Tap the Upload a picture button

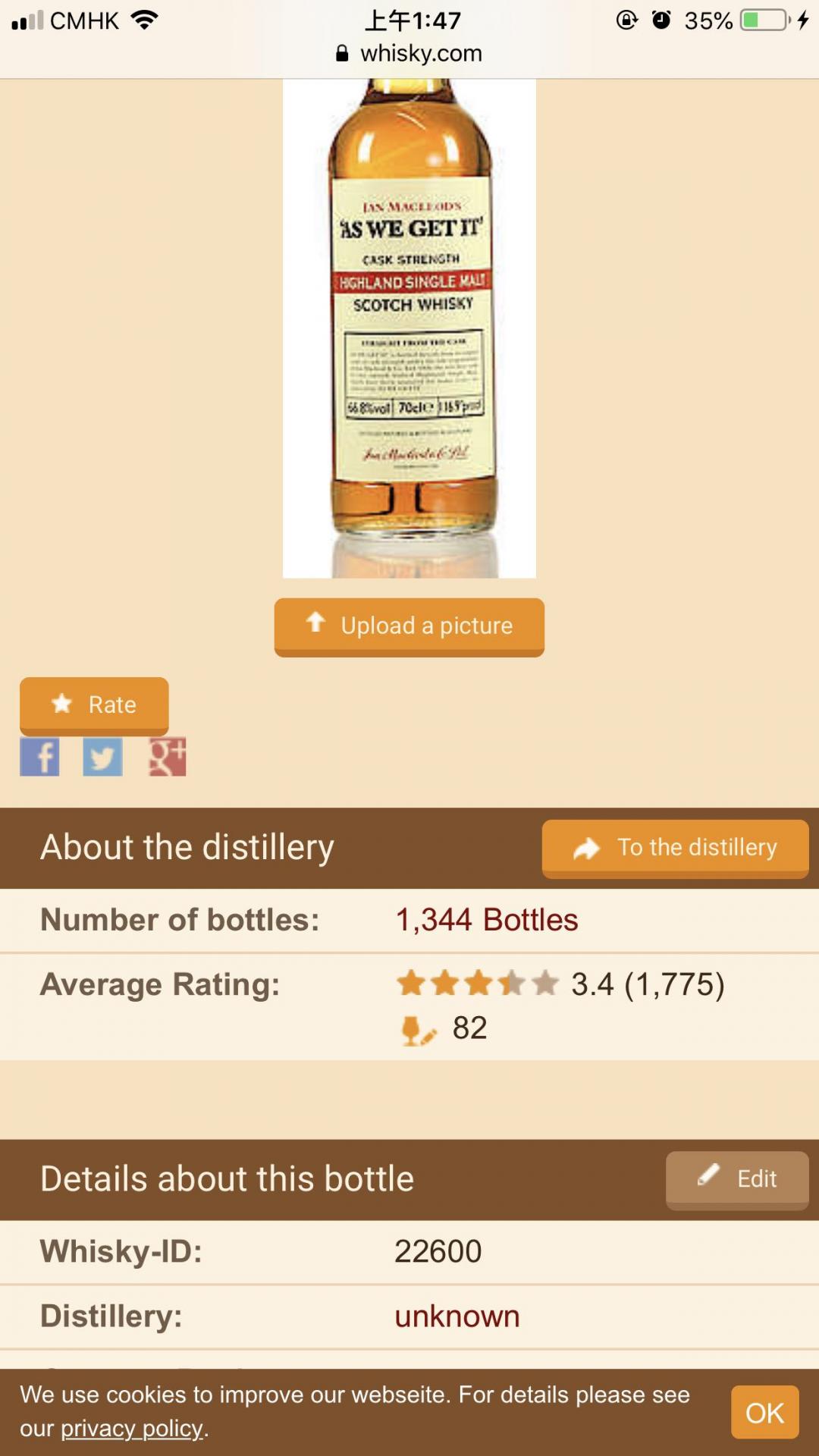coord(409,626)
